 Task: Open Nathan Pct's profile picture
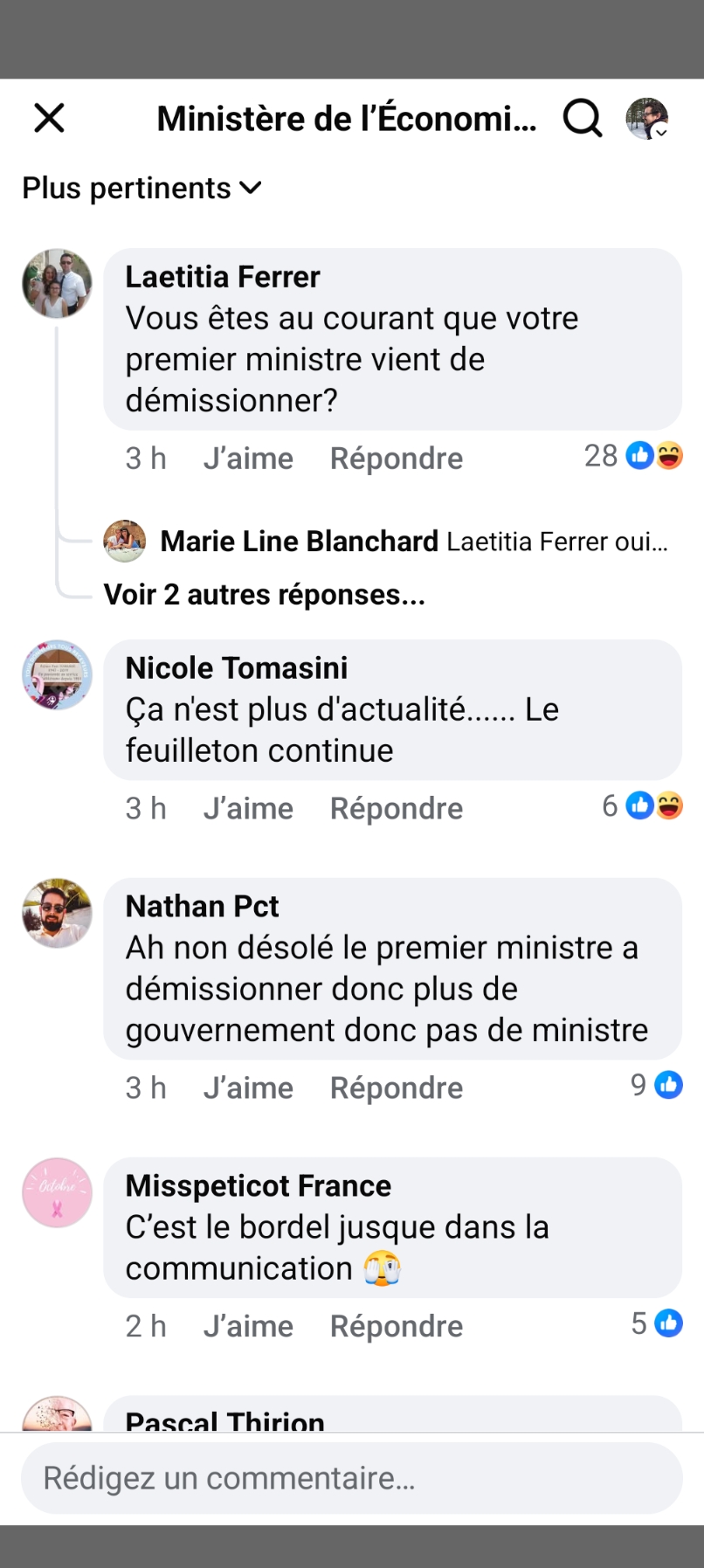(x=57, y=913)
